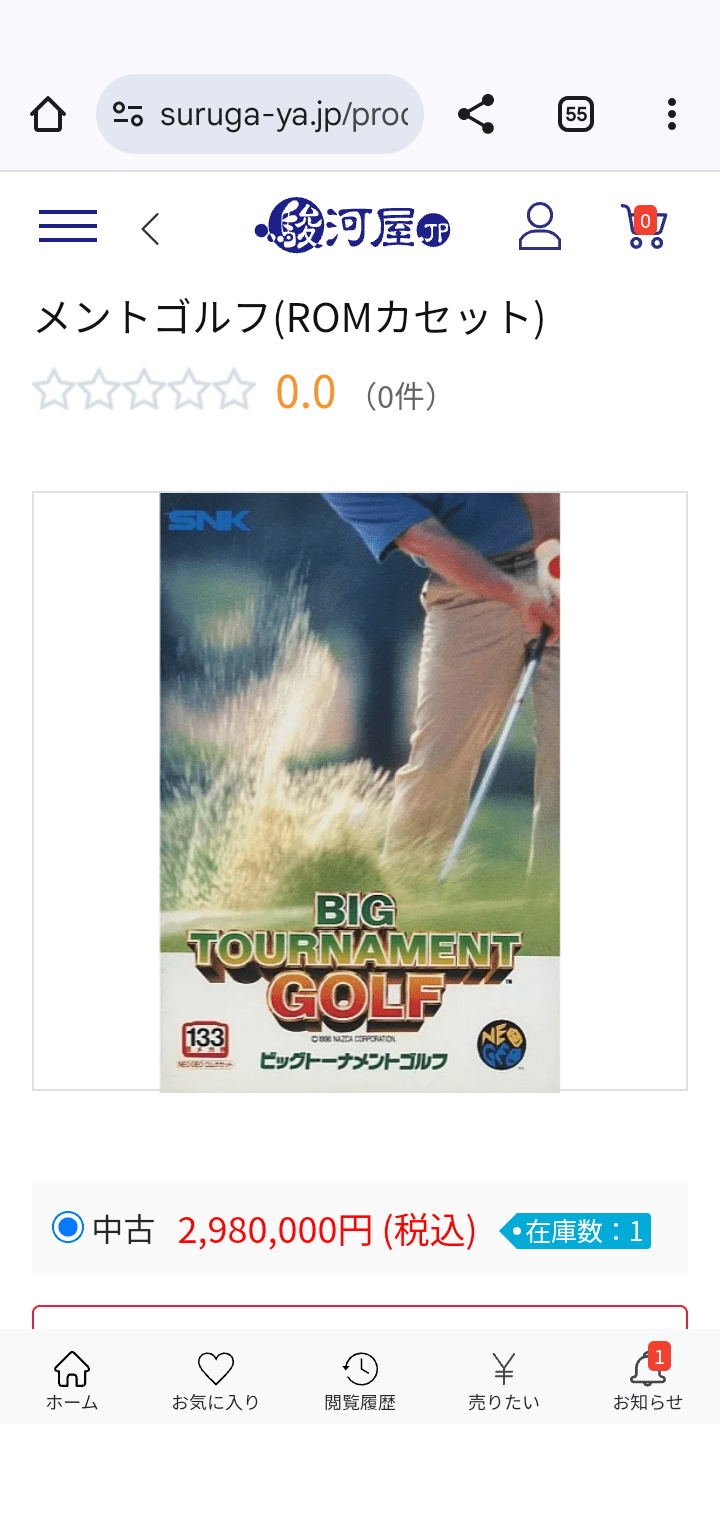Tap the browser home button
This screenshot has height=1520, width=720.
(48, 115)
